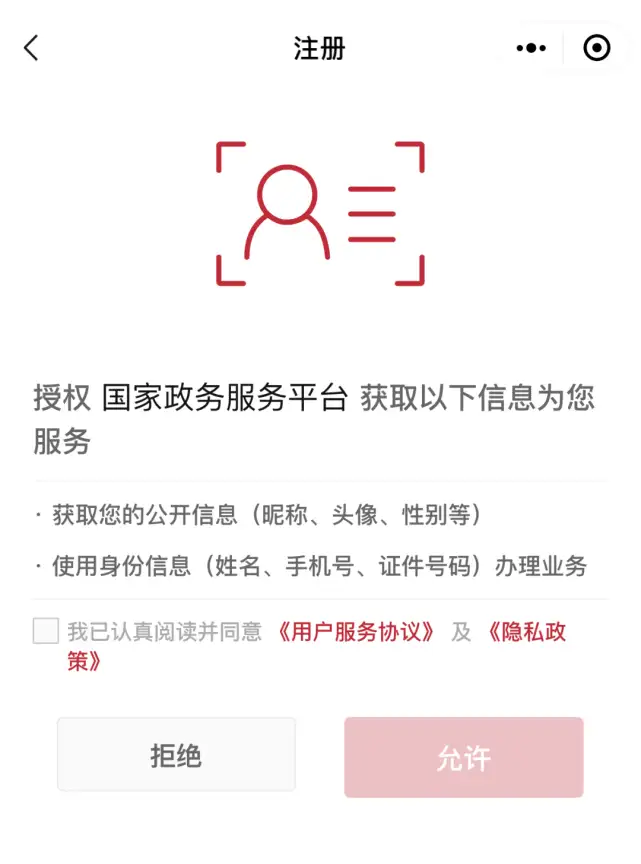Close the mini program via circle icon
641x864 pixels.
tap(597, 48)
